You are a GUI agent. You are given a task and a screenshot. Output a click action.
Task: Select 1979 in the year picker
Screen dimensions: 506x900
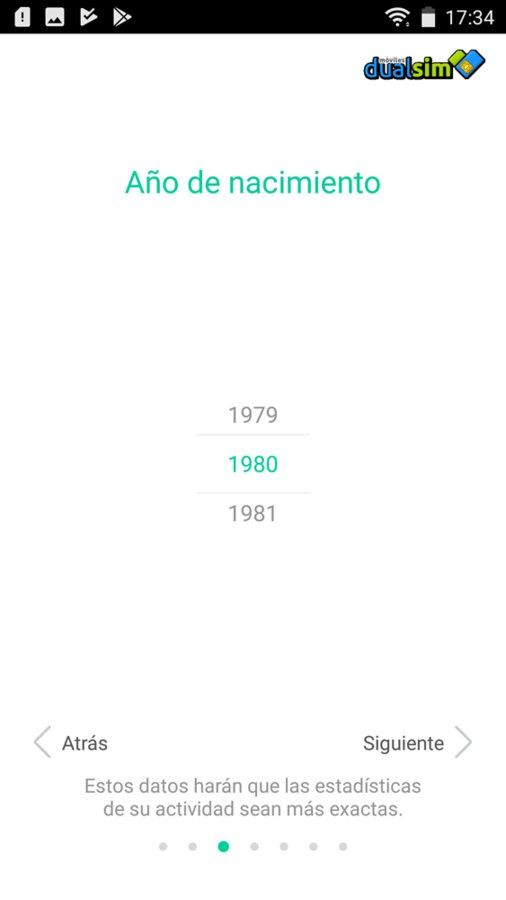click(x=253, y=414)
